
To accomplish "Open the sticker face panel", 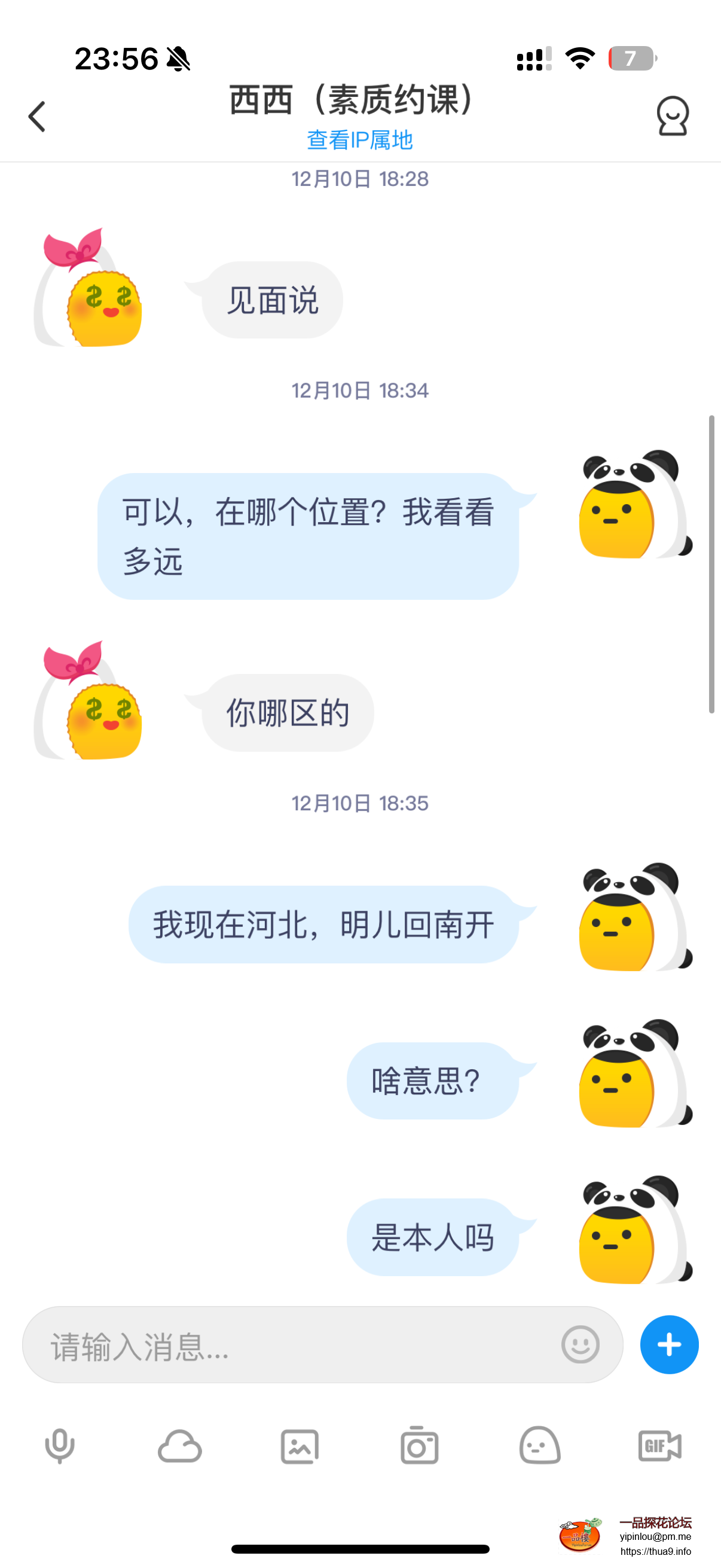I will pos(540,1445).
